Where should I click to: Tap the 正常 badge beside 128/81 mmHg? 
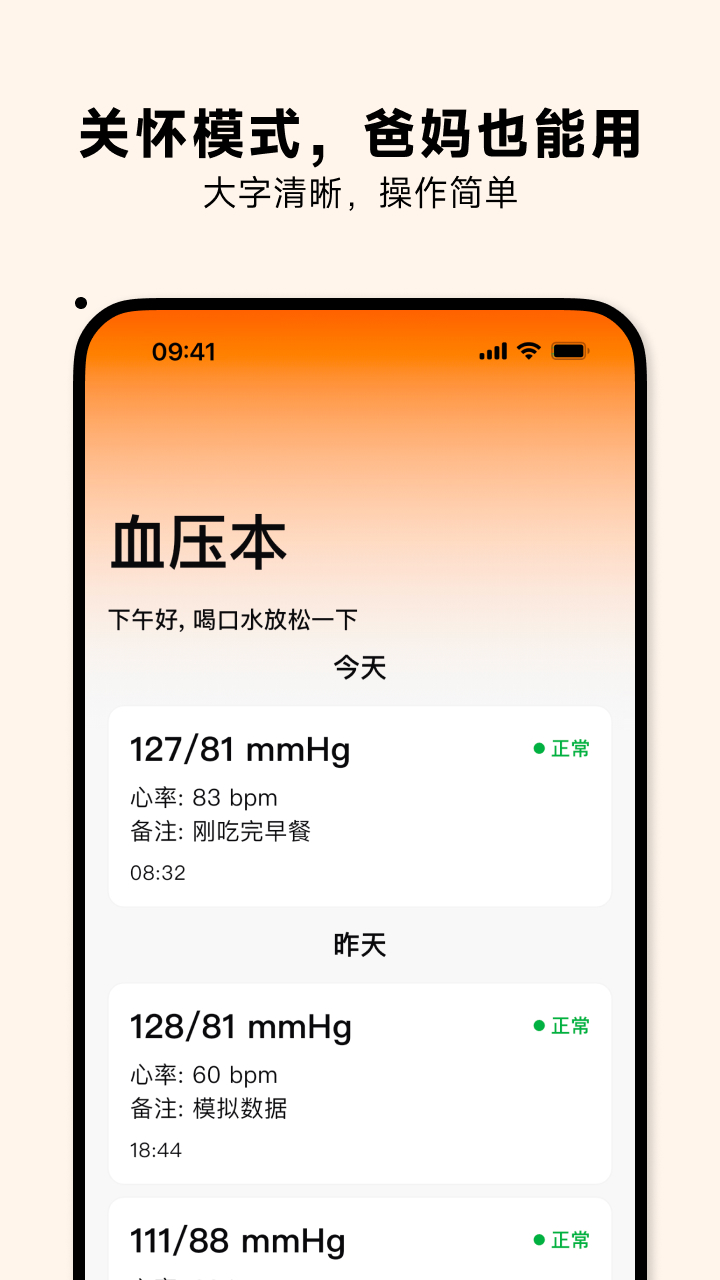568,1026
